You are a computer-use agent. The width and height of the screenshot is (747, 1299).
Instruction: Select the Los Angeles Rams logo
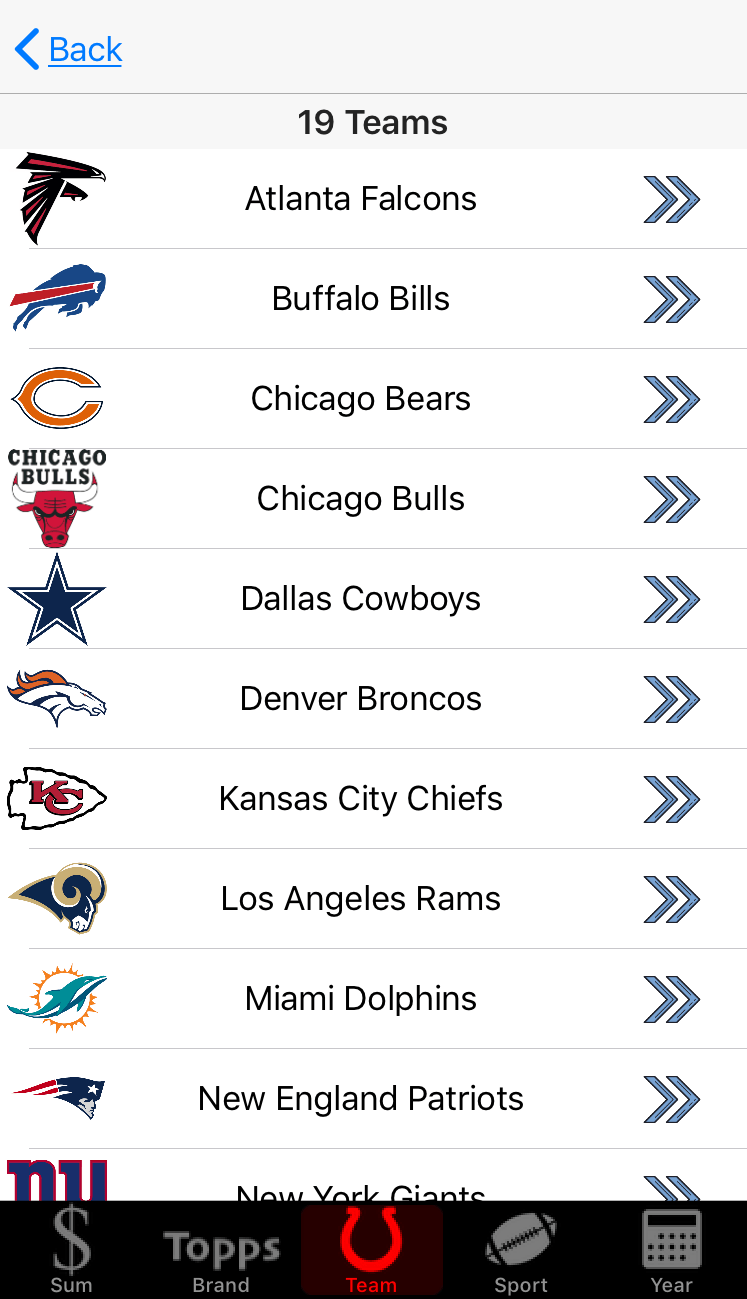coord(57,898)
